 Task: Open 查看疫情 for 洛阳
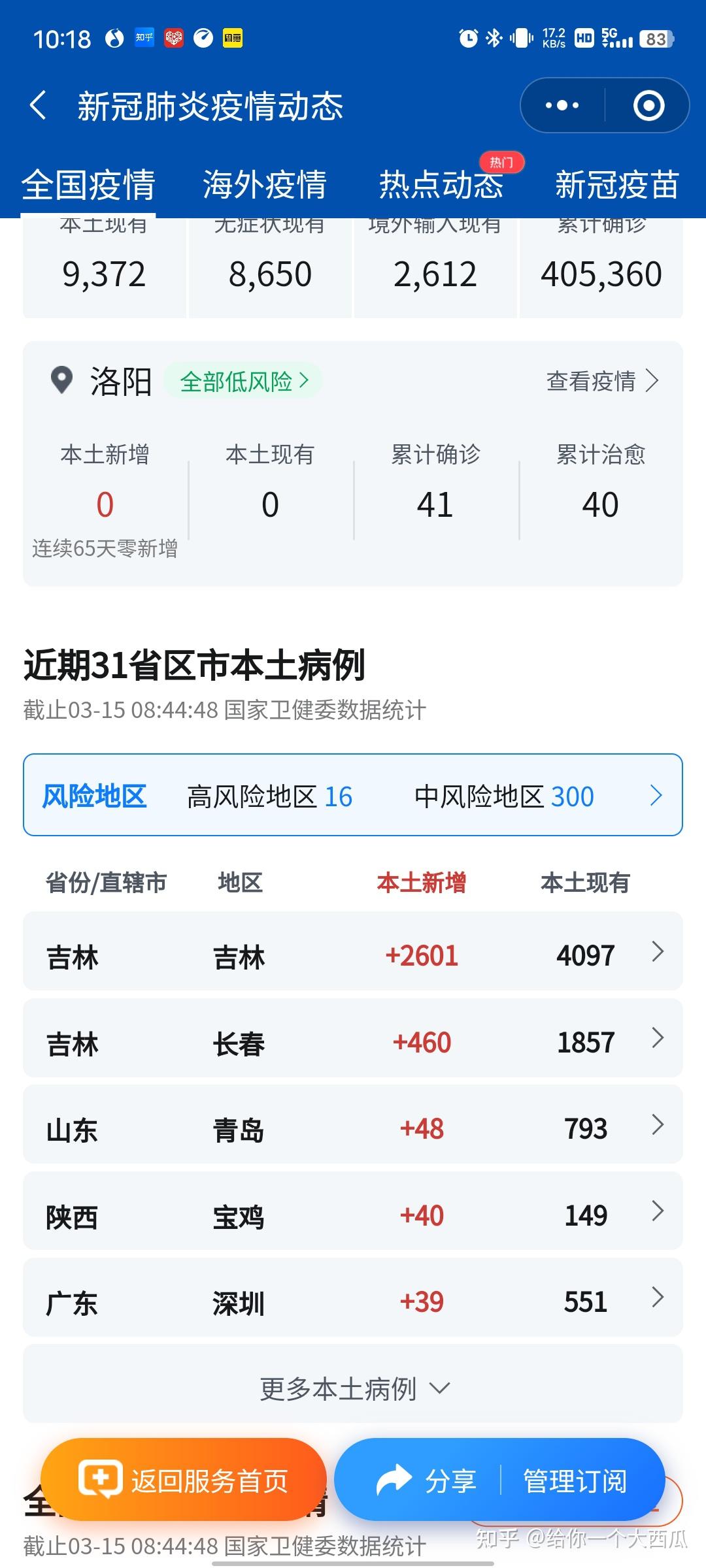[603, 381]
